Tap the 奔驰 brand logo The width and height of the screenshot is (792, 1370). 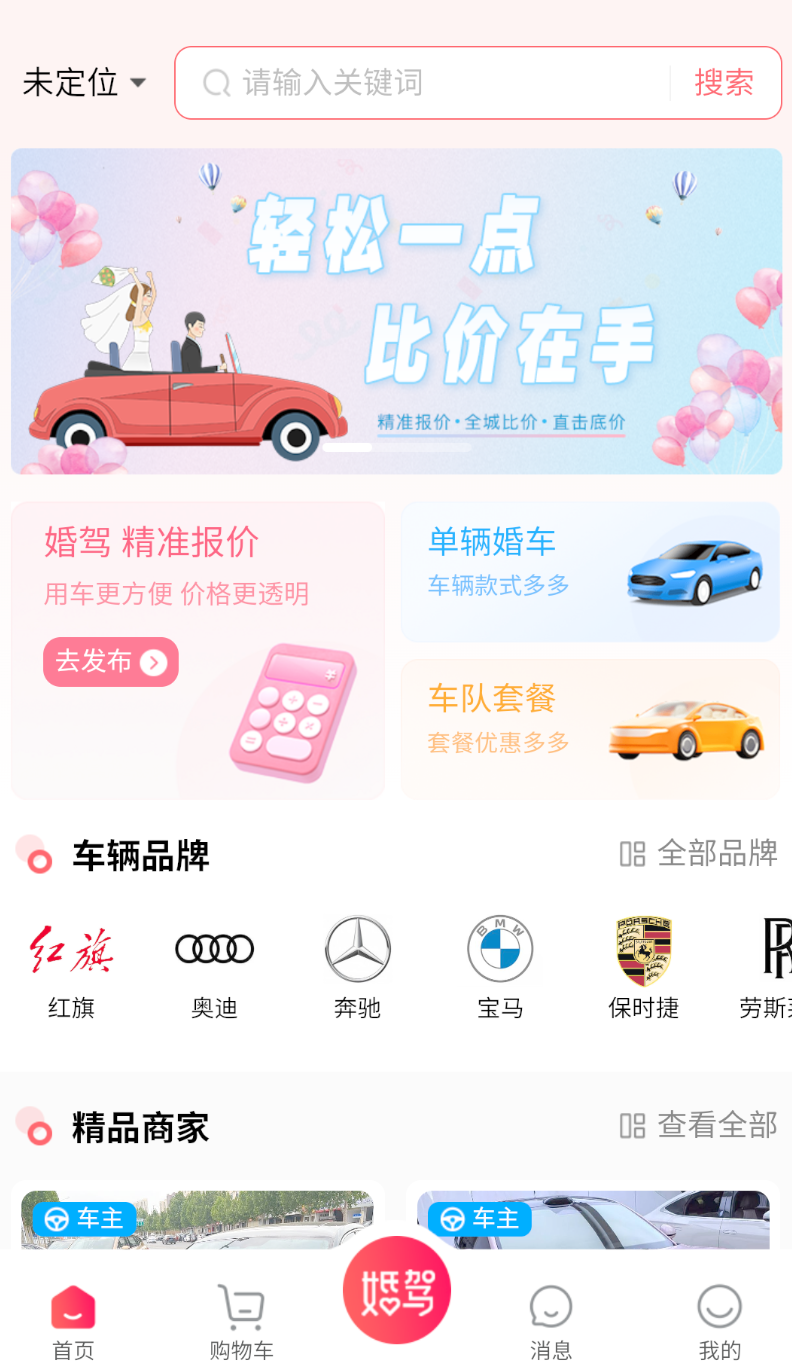coord(357,948)
